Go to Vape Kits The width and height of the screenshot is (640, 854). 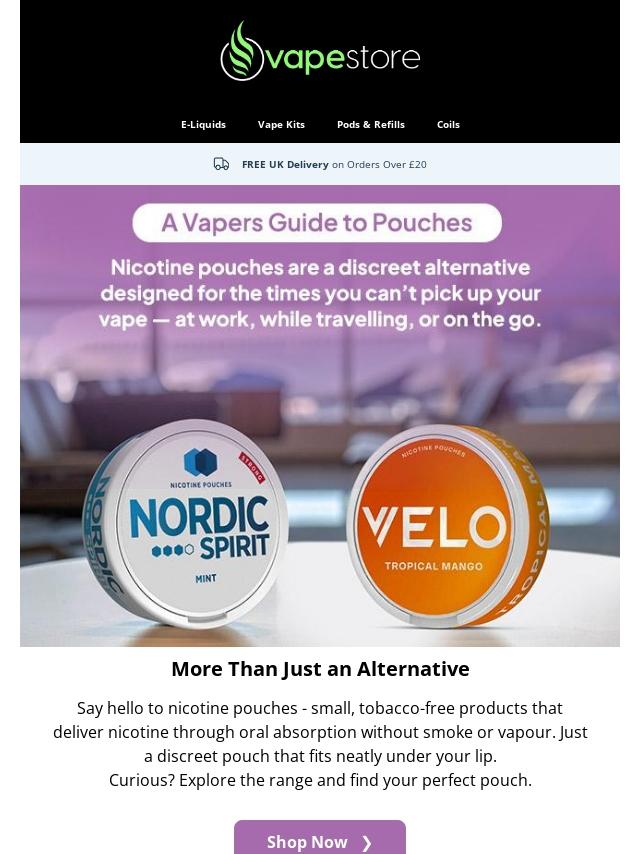coord(281,125)
